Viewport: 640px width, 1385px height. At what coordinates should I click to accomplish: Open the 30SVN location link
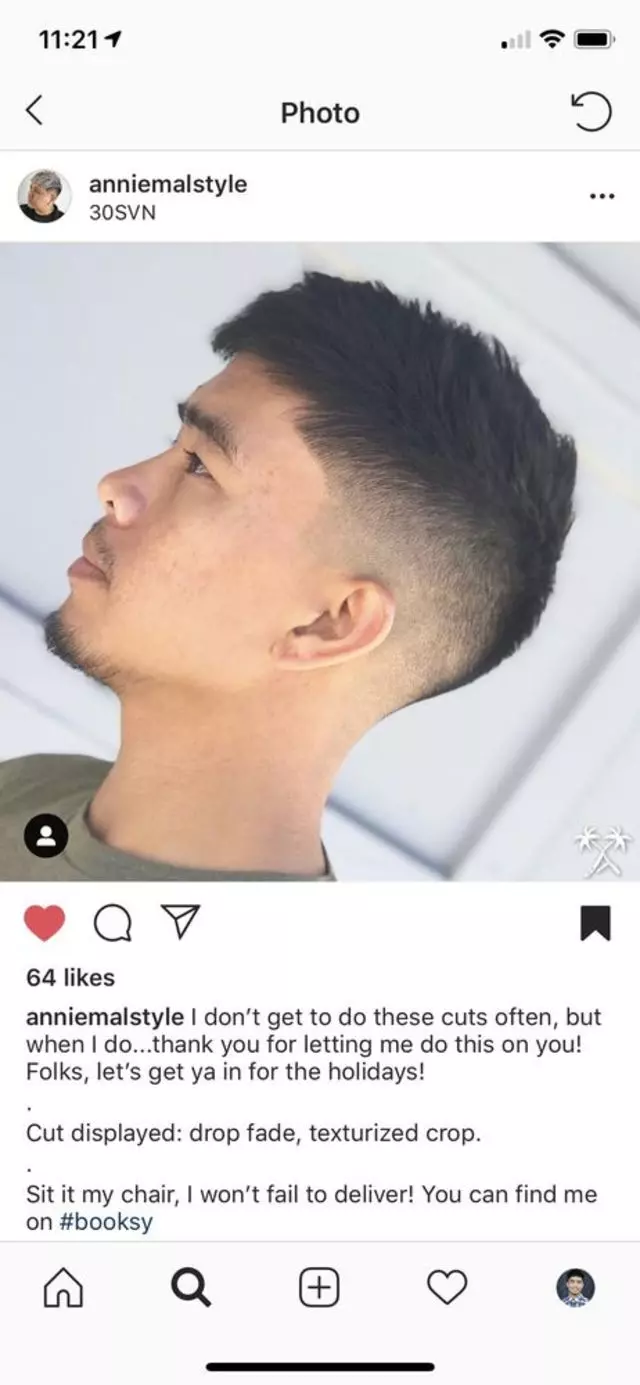click(122, 212)
